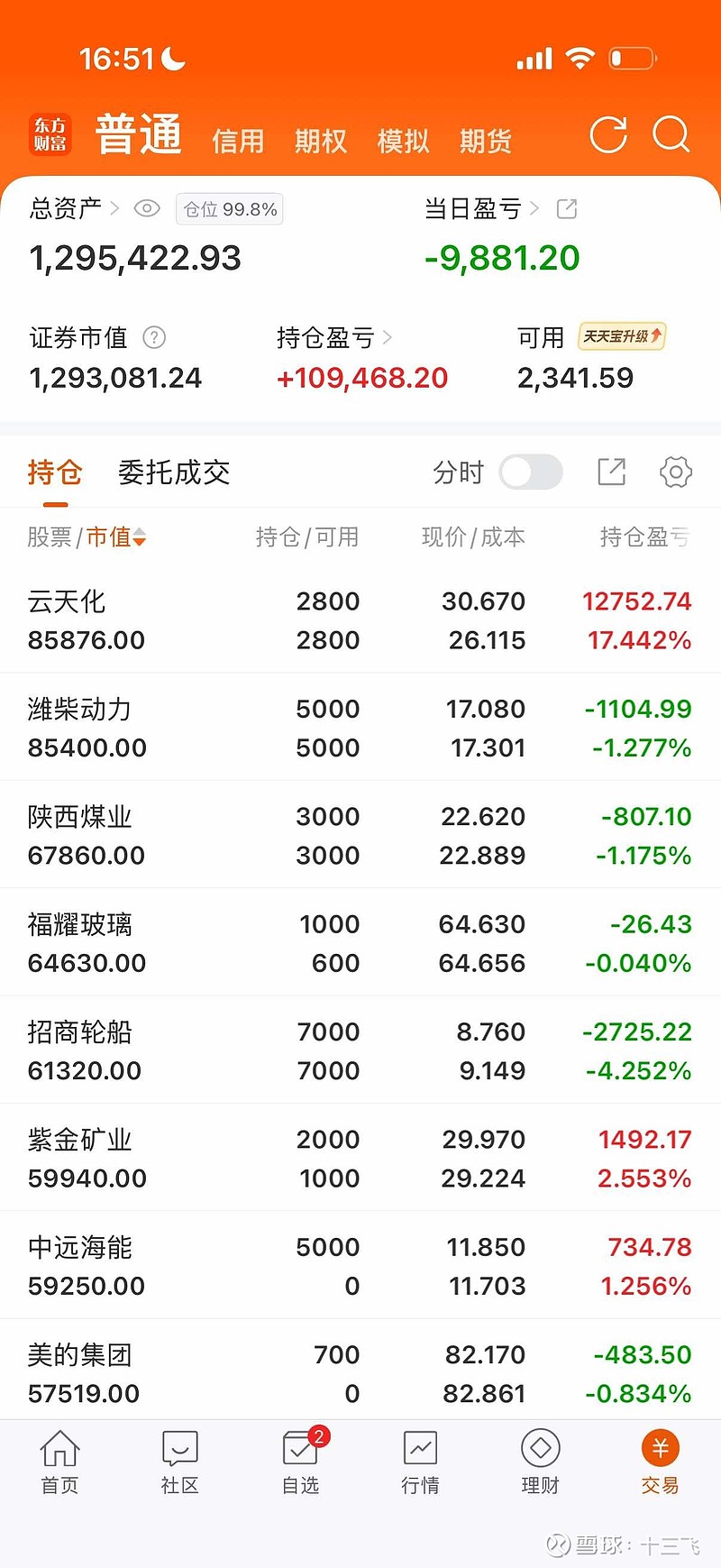721x1568 pixels.
Task: Hide total assets with the eye icon
Action: [147, 208]
